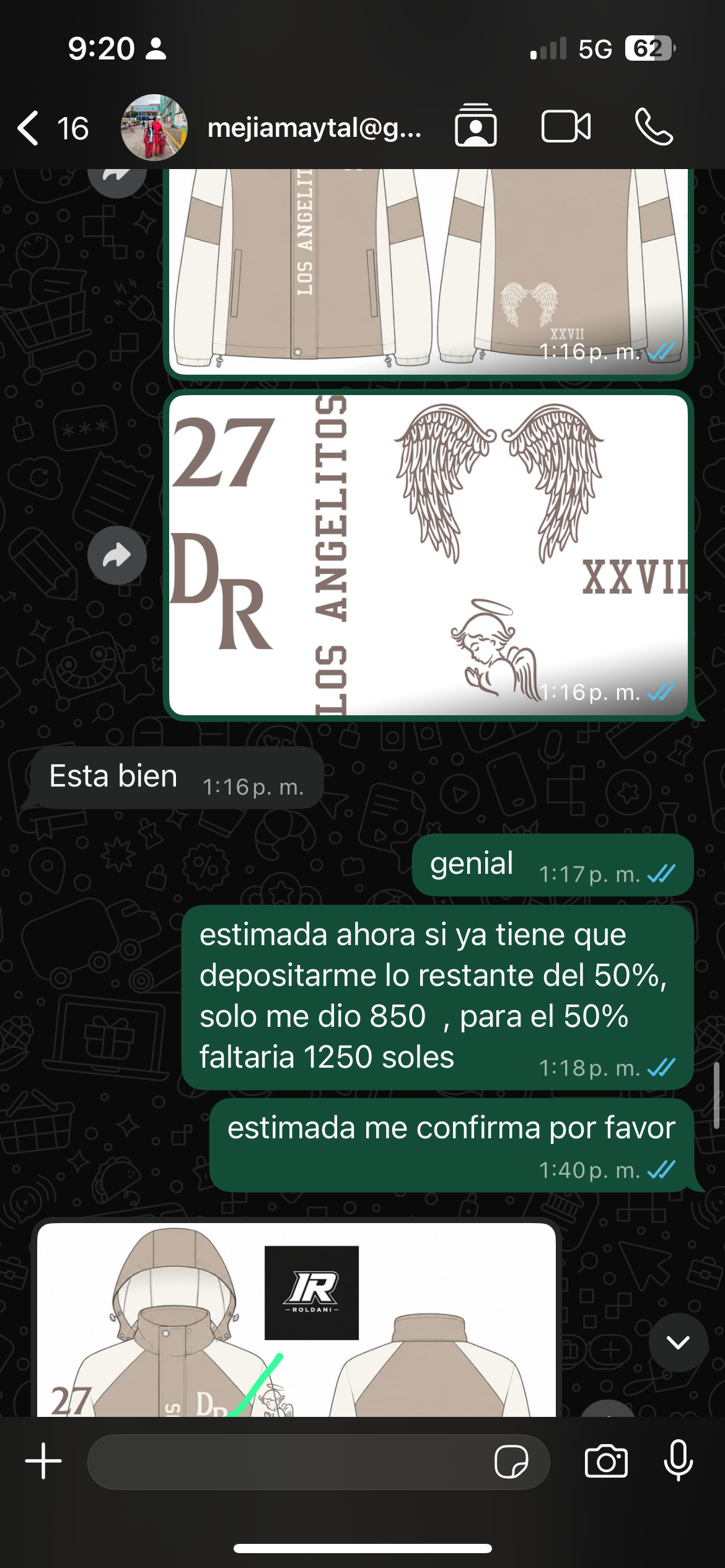The width and height of the screenshot is (725, 1568).
Task: Open the received Roldani hooded jacket image
Action: (296, 1320)
